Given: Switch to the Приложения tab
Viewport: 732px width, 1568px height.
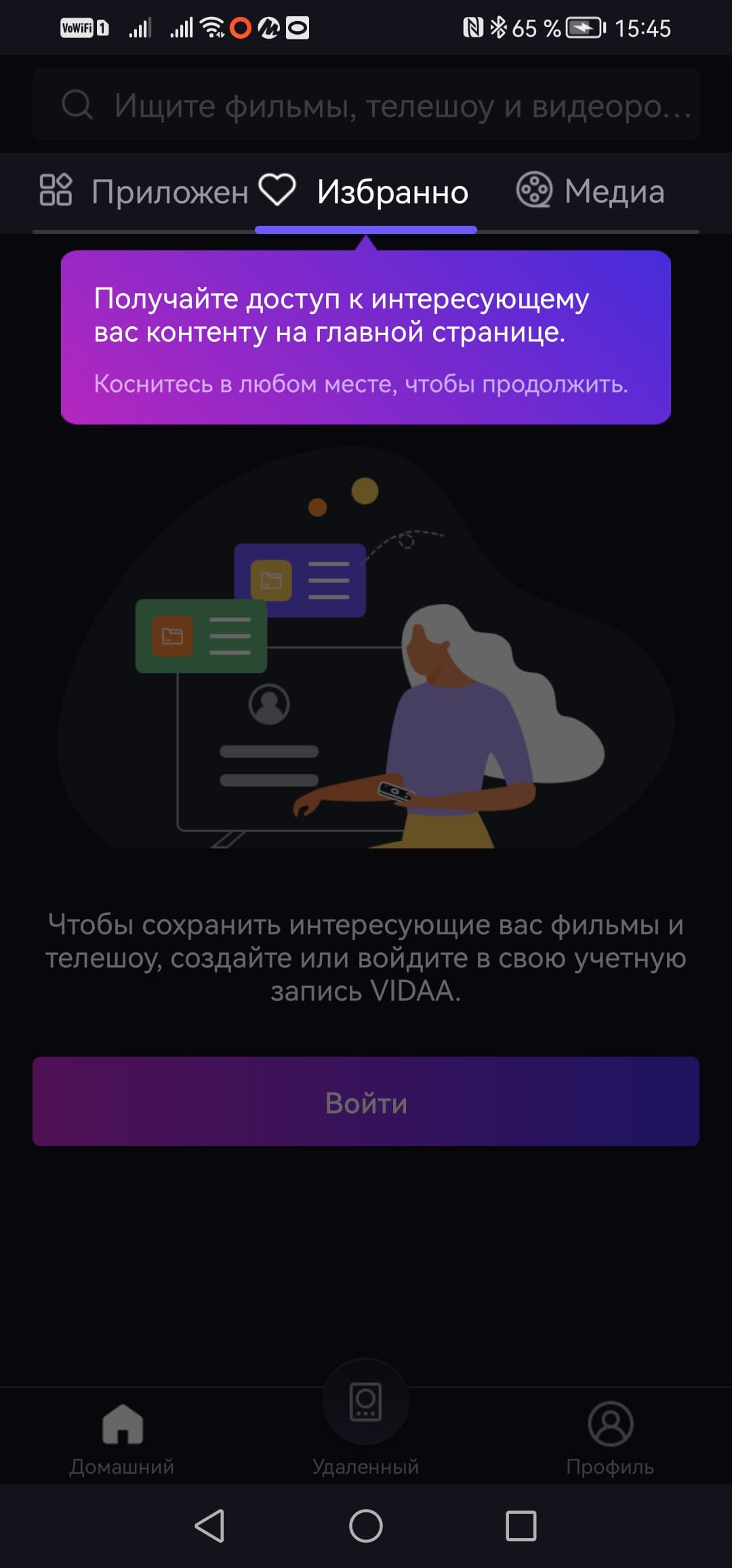Looking at the screenshot, I should click(144, 192).
